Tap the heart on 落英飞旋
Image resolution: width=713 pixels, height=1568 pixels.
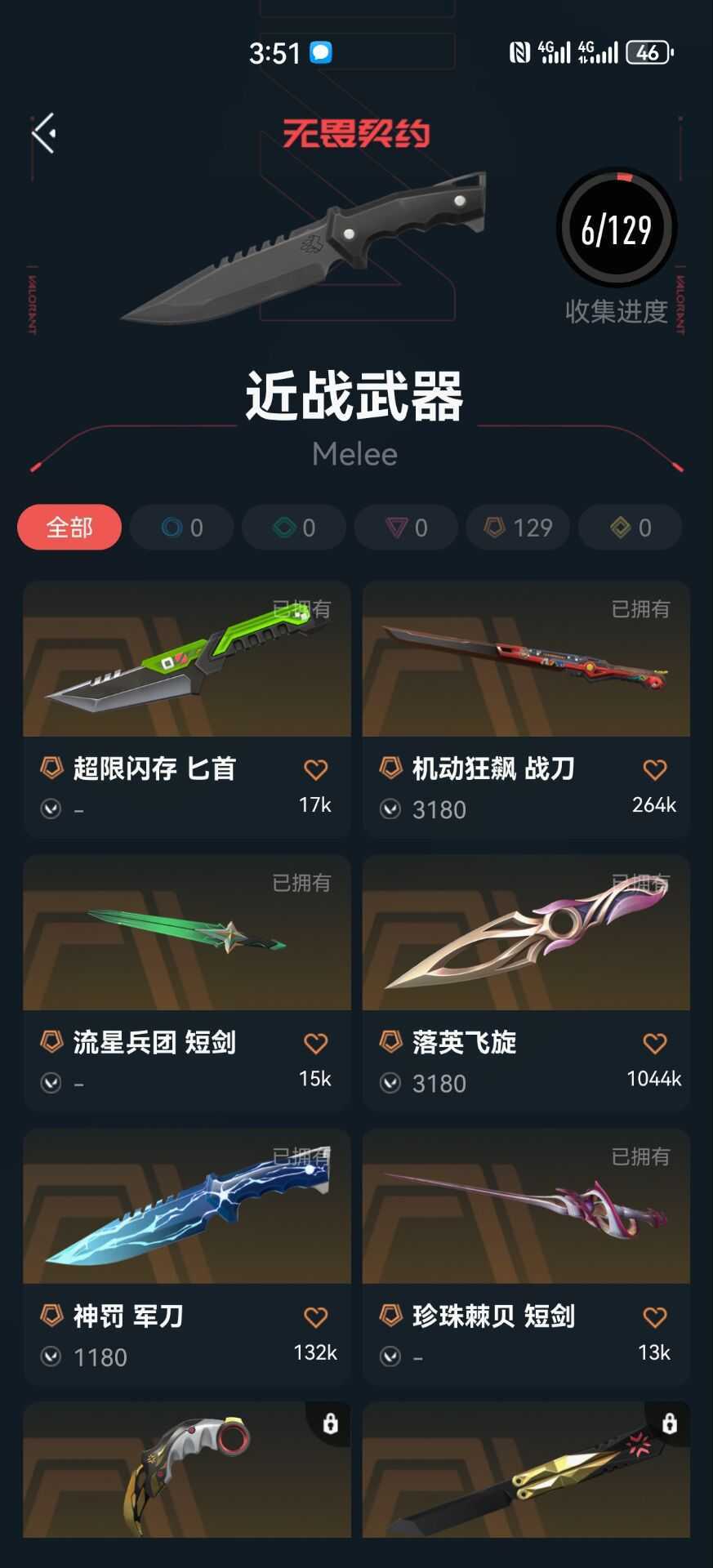pos(654,1043)
